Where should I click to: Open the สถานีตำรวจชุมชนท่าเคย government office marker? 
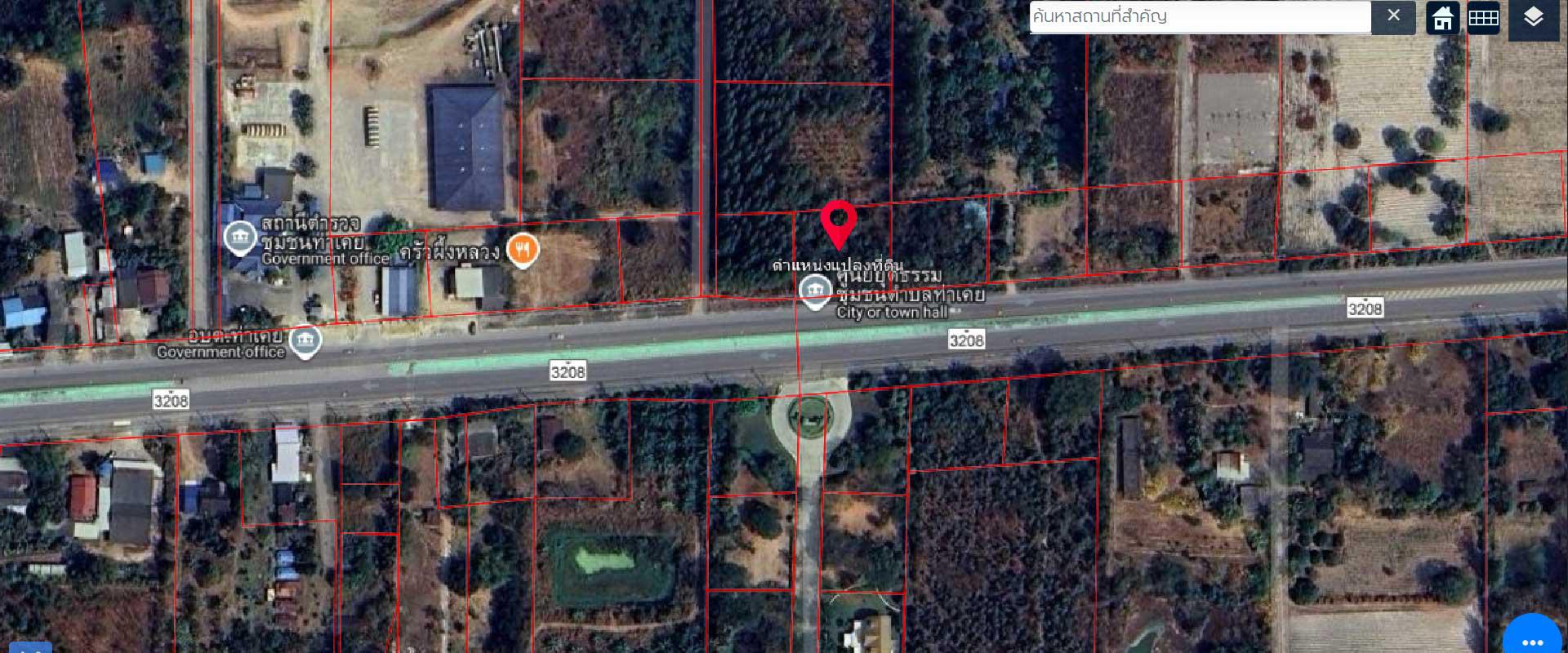(x=240, y=237)
